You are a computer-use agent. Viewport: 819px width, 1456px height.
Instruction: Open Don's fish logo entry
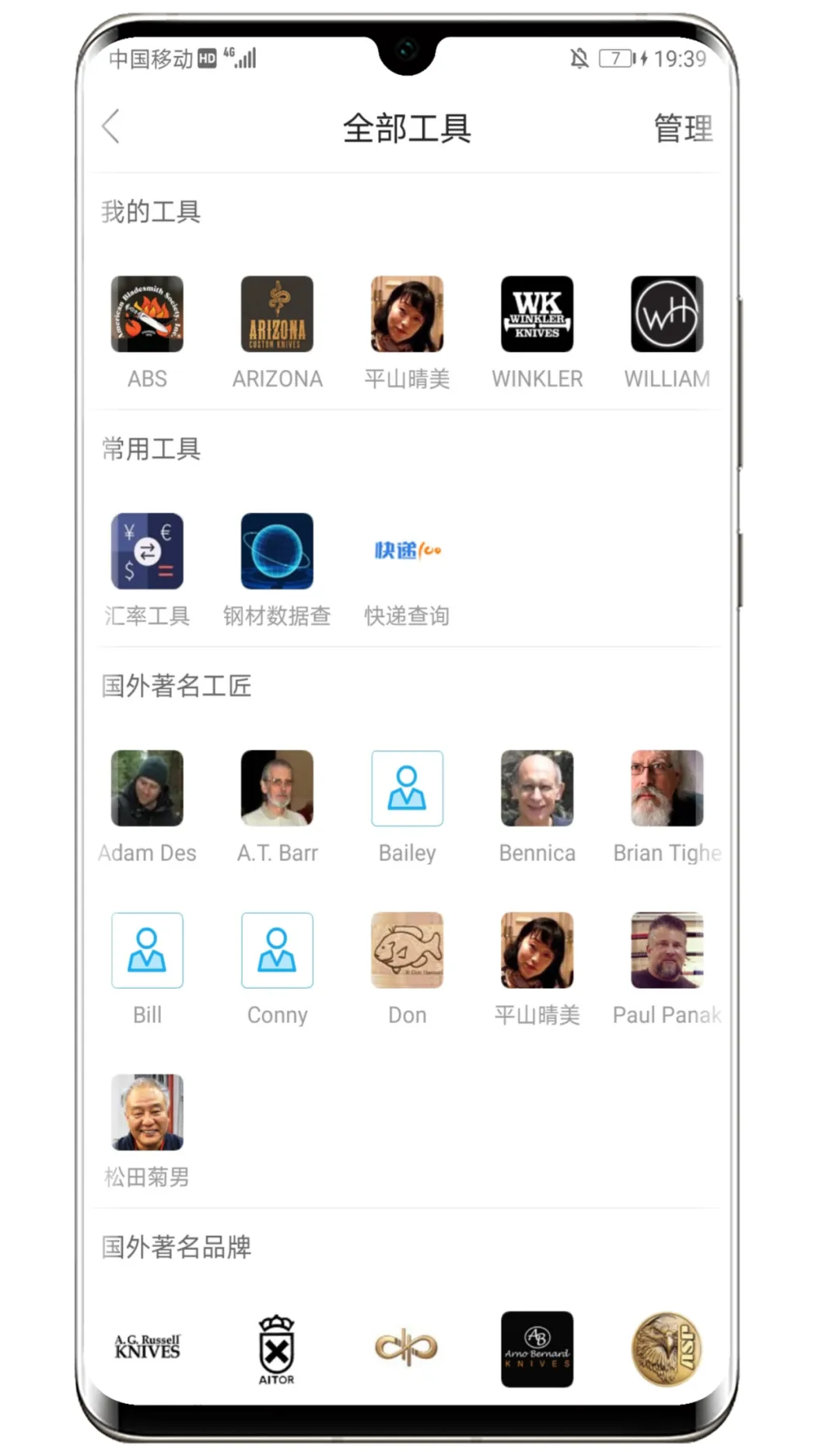click(x=407, y=950)
